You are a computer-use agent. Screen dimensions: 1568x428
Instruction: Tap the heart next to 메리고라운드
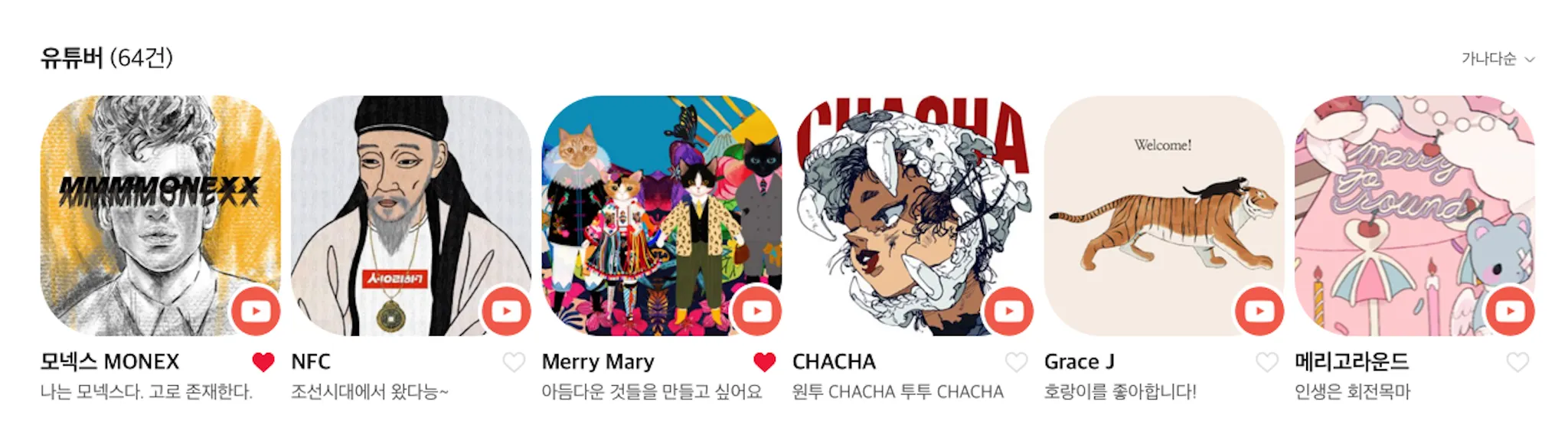(x=1517, y=361)
